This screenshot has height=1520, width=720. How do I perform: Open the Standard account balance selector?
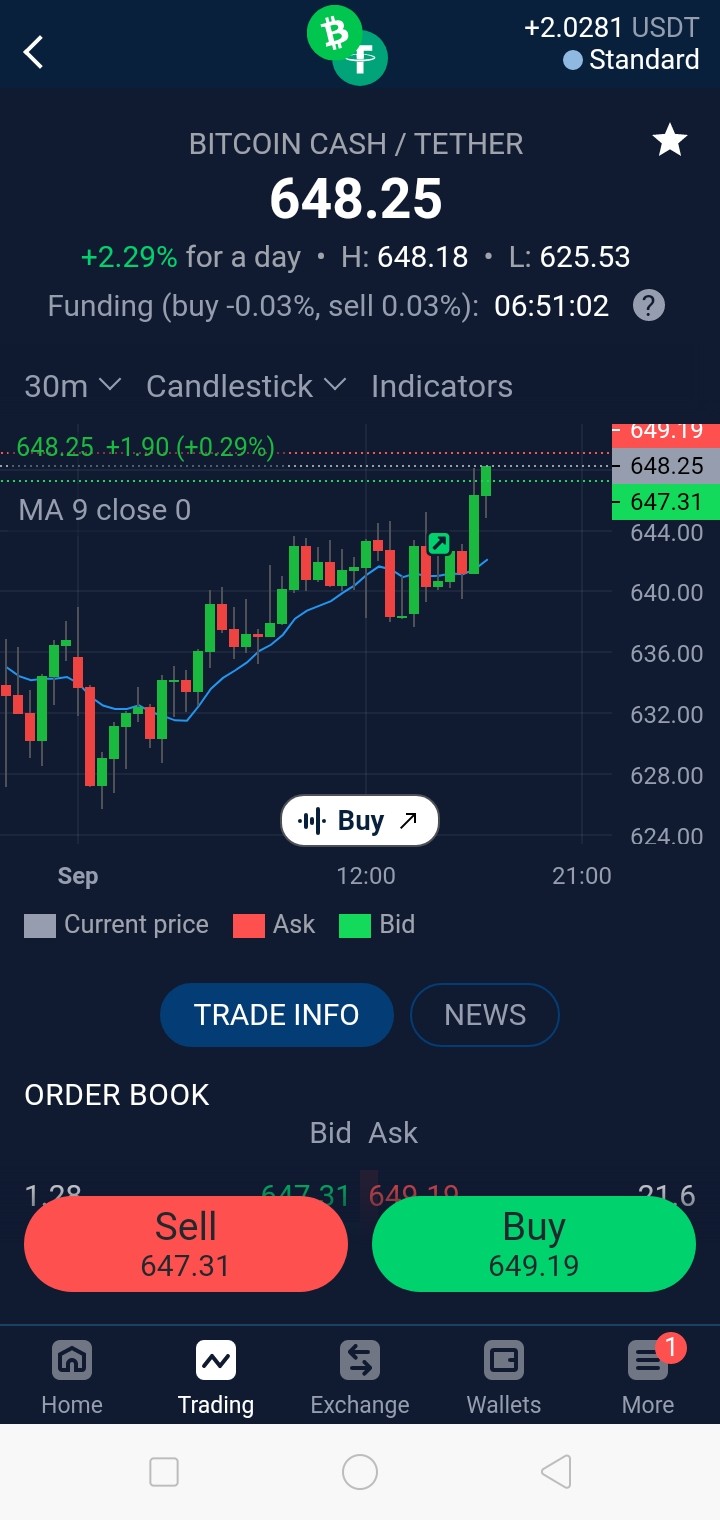point(631,60)
